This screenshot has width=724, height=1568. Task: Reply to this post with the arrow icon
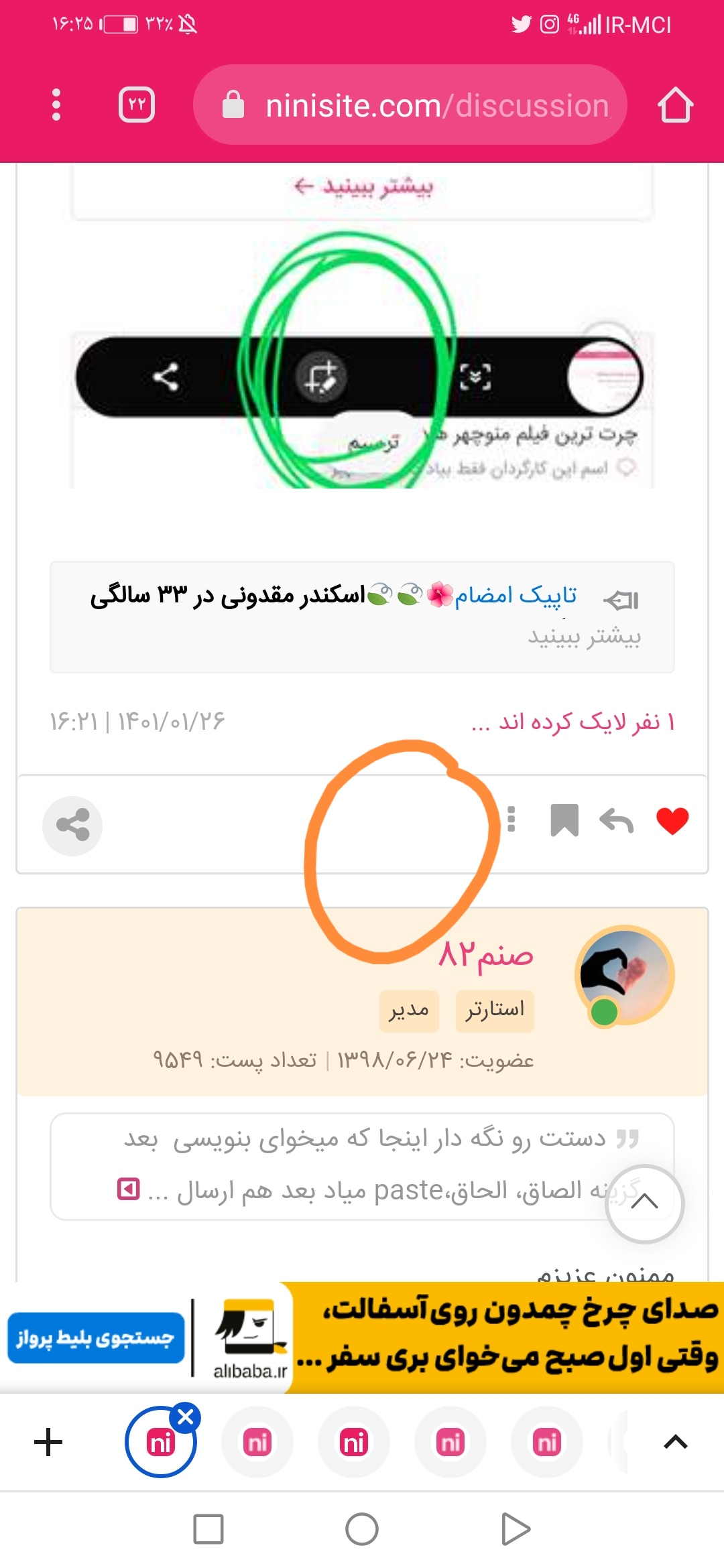616,821
